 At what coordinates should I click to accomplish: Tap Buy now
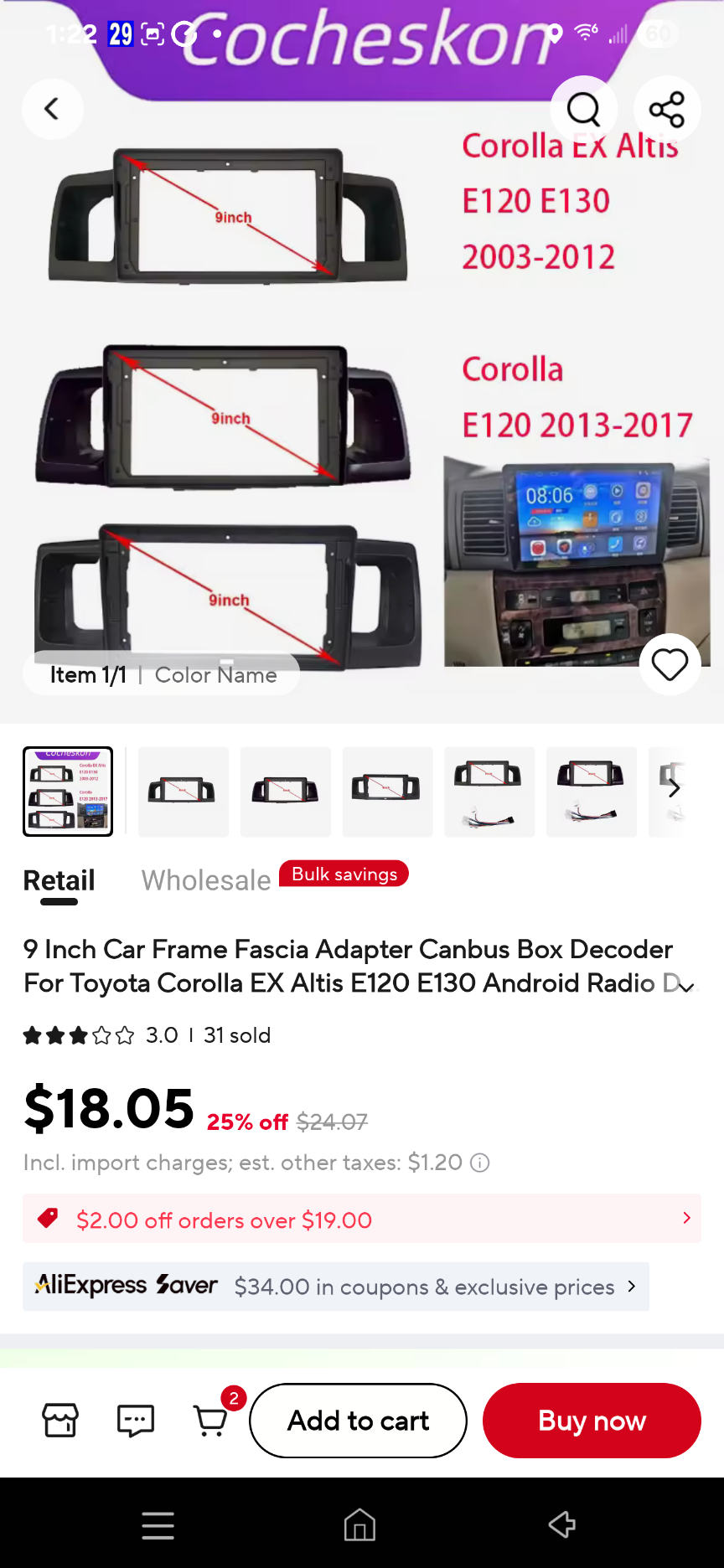(592, 1421)
